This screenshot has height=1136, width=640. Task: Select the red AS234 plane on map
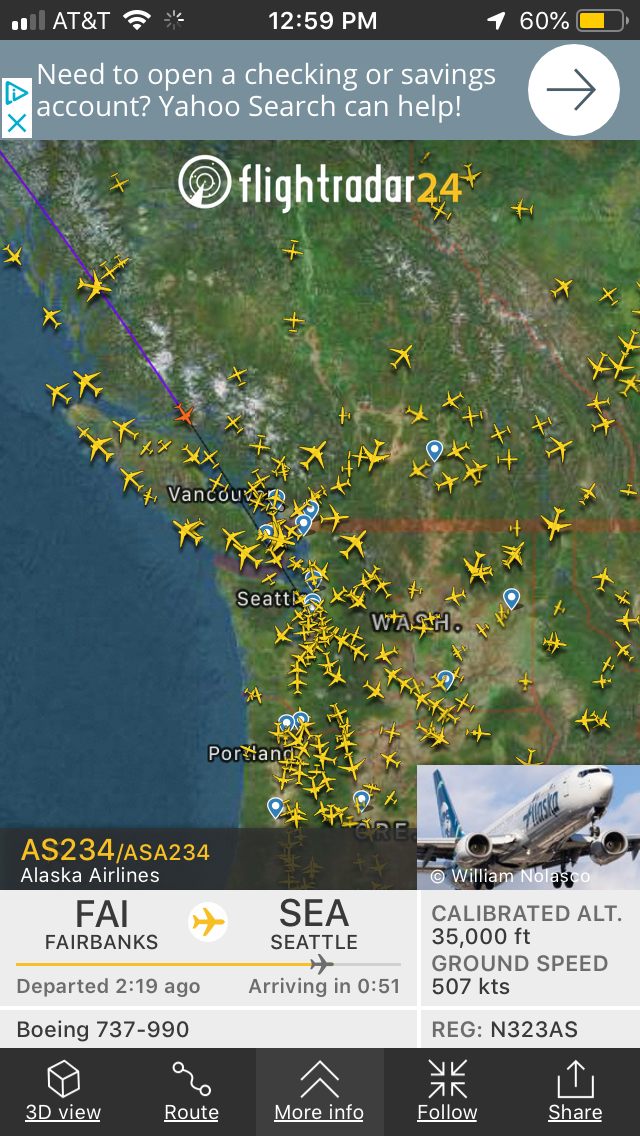pyautogui.click(x=184, y=413)
